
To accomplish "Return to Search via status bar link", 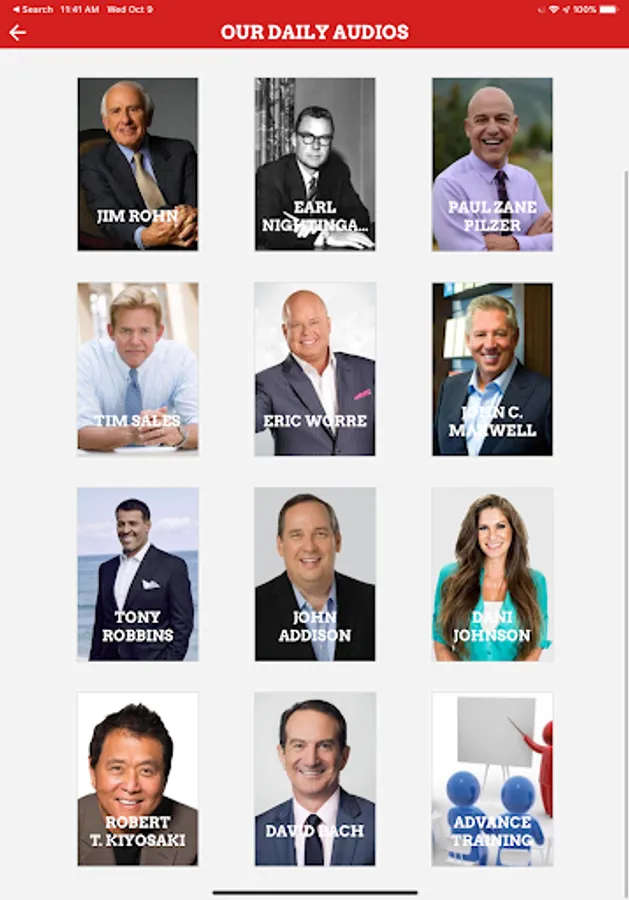I will tap(32, 9).
